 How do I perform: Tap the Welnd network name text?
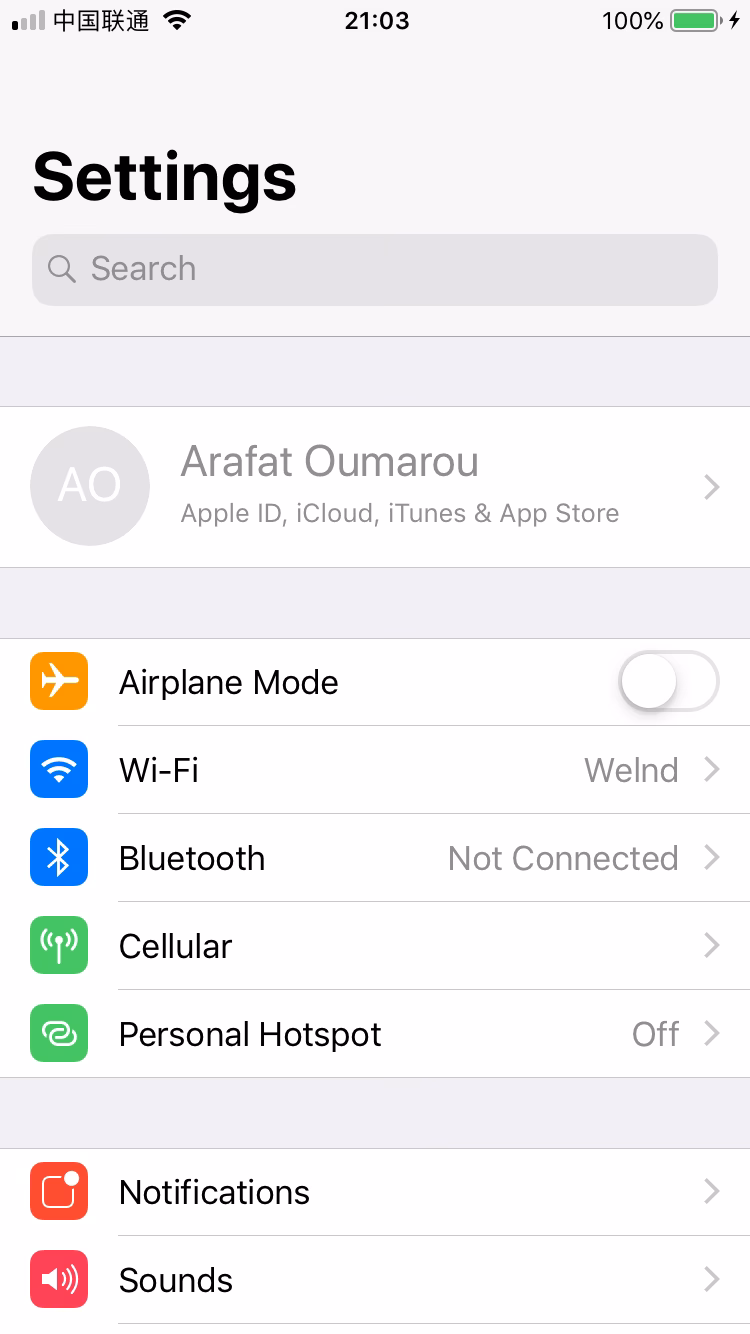click(631, 769)
